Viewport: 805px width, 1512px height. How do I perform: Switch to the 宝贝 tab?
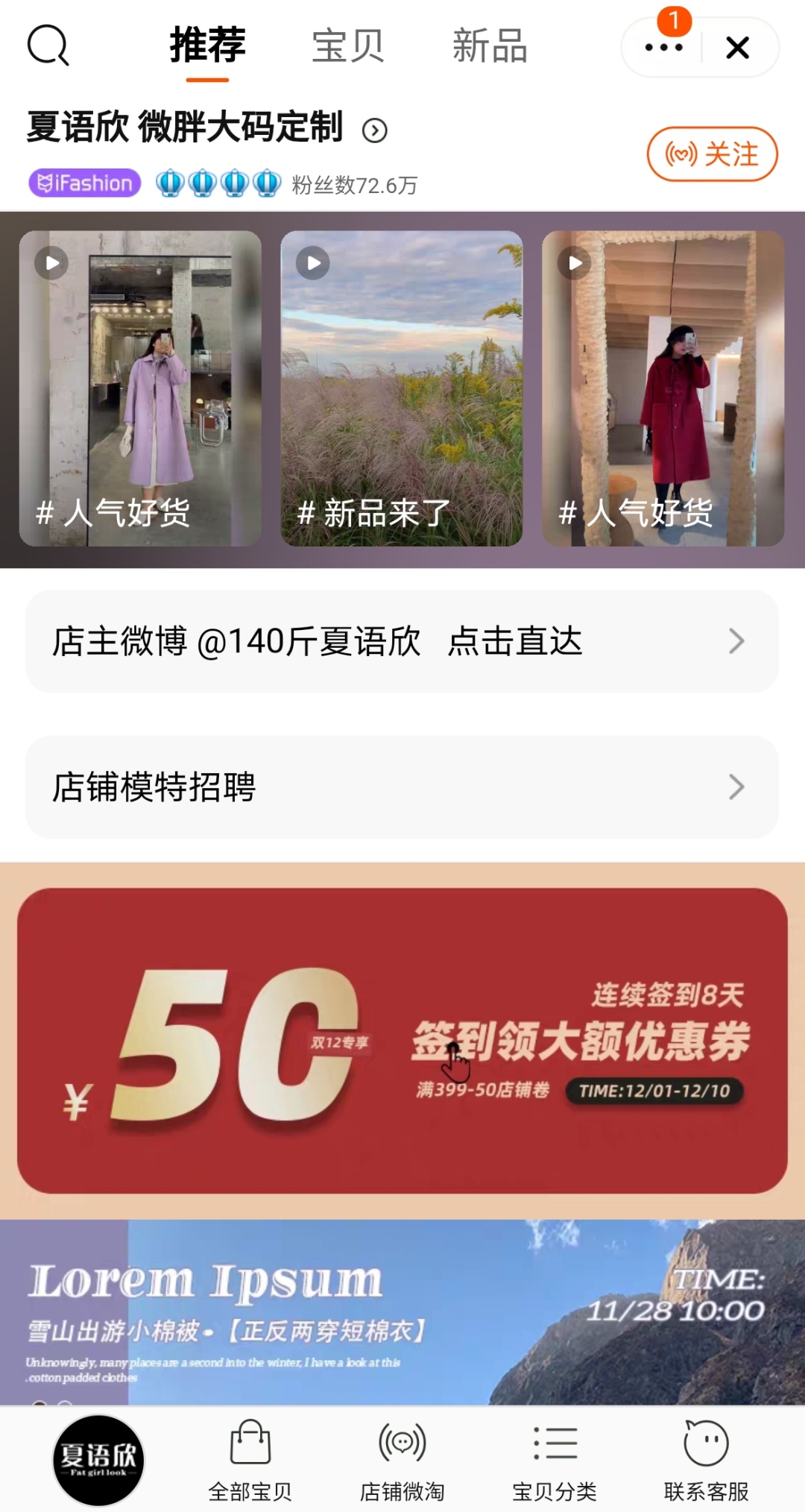pos(347,46)
